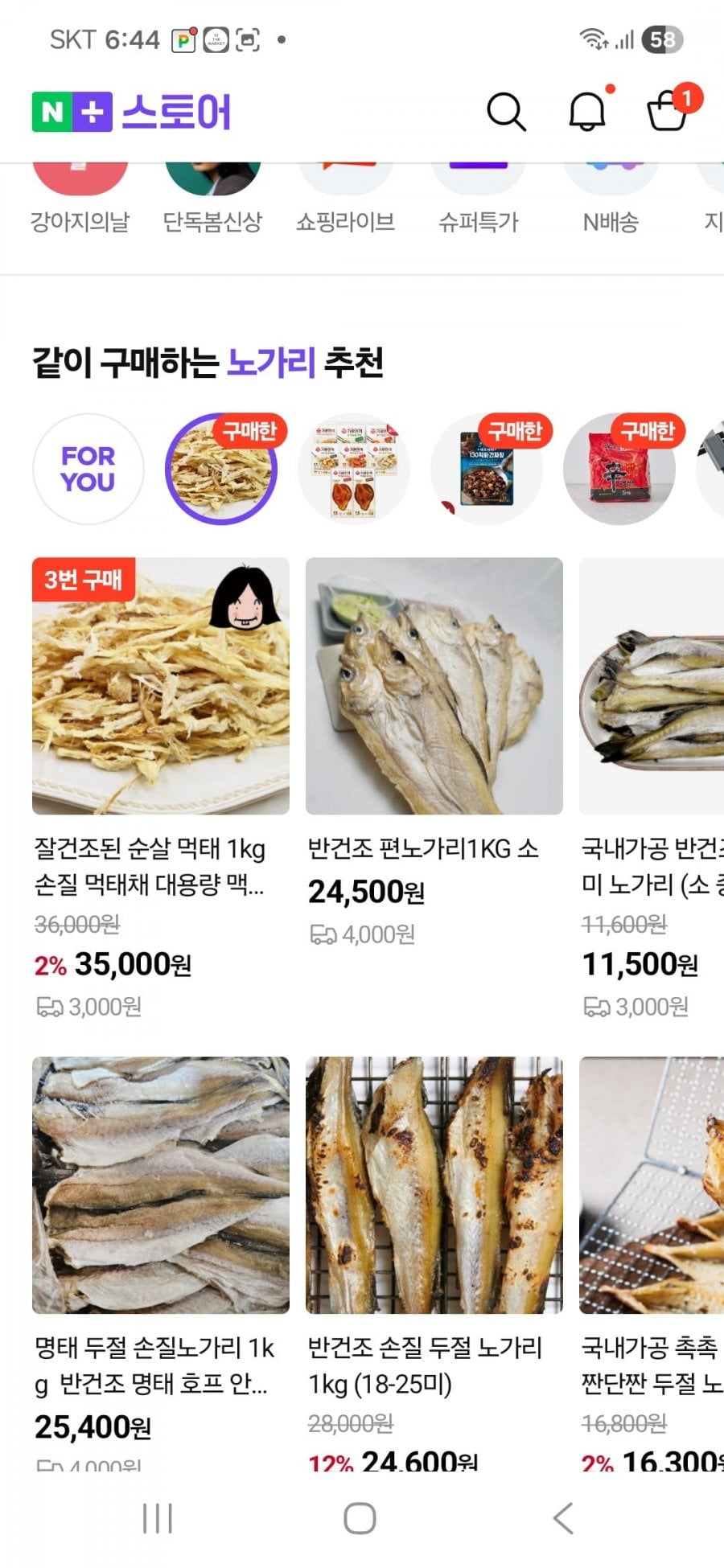Image resolution: width=724 pixels, height=1568 pixels.
Task: Open the notifications bell
Action: click(x=587, y=111)
